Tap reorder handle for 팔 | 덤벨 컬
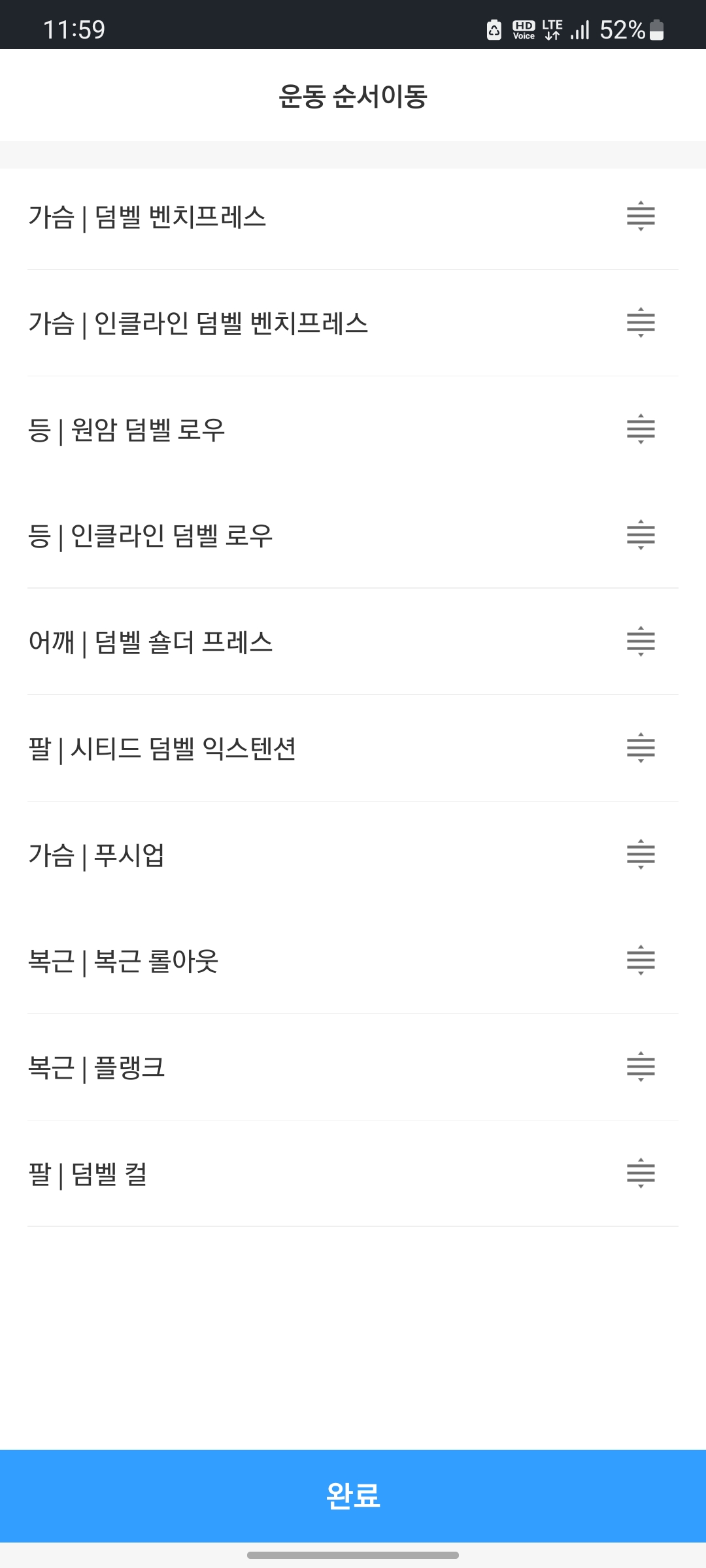The width and height of the screenshot is (706, 1568). click(641, 1173)
